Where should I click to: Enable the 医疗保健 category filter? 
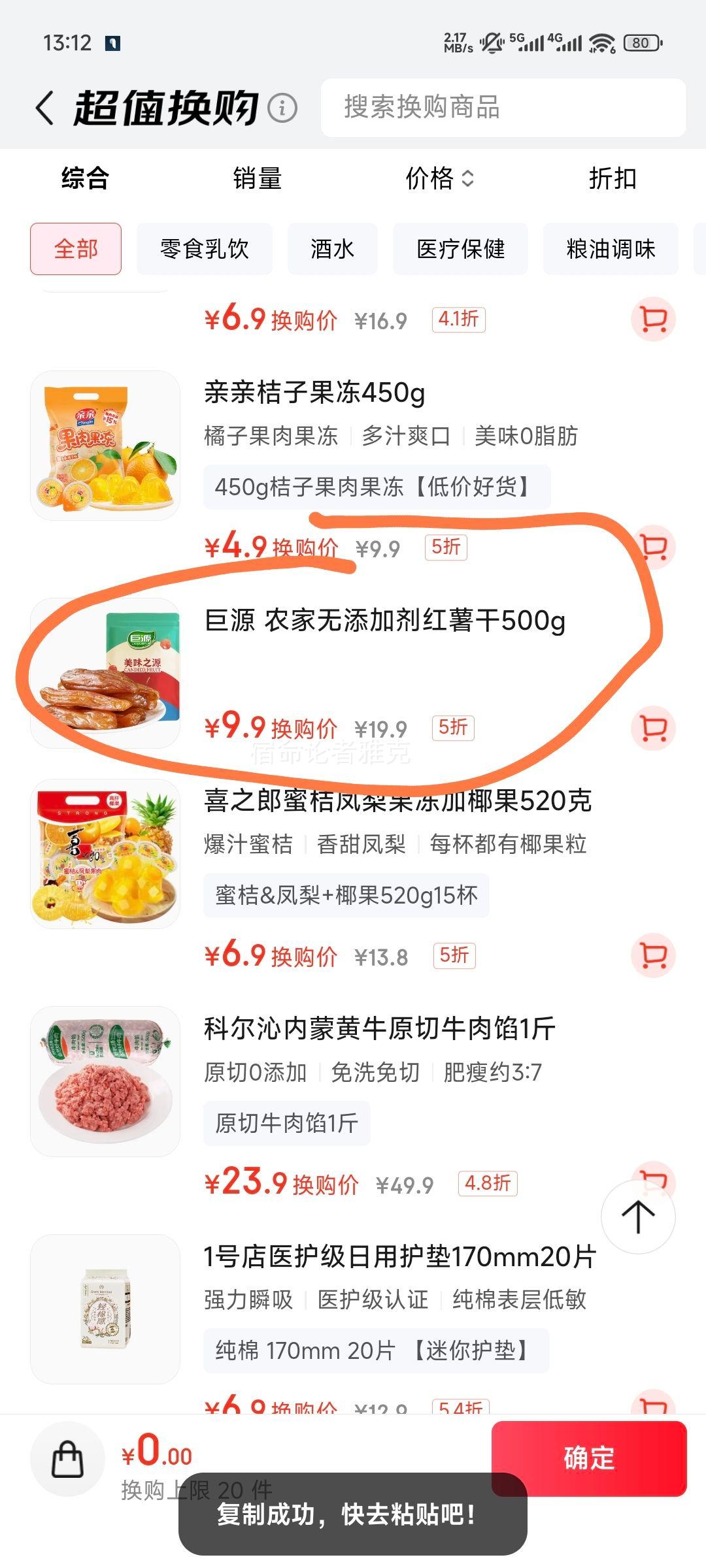click(x=460, y=249)
